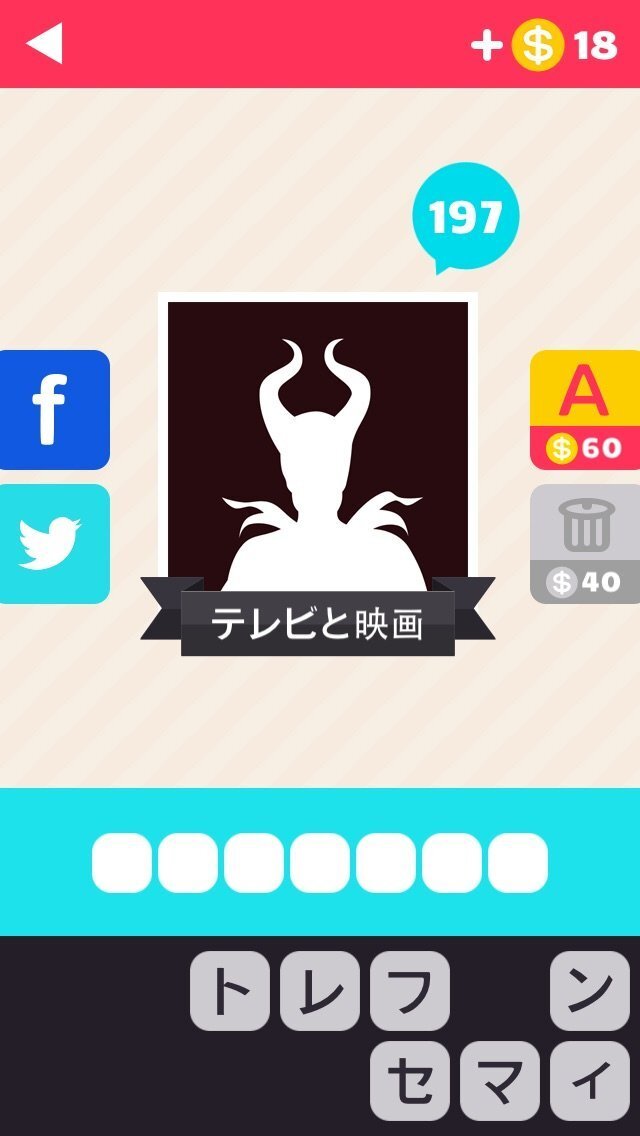The image size is (640, 1136).
Task: Add more coins with the plus button
Action: (x=487, y=46)
